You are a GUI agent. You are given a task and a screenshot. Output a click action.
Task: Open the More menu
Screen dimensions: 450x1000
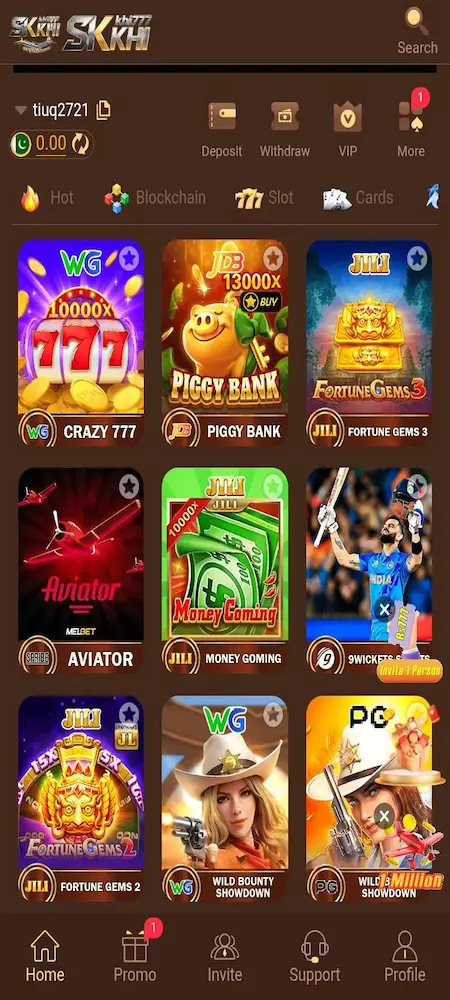(x=410, y=130)
